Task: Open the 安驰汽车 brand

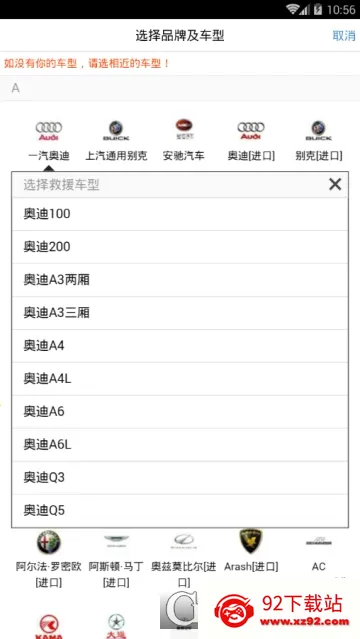Action: 183,141
